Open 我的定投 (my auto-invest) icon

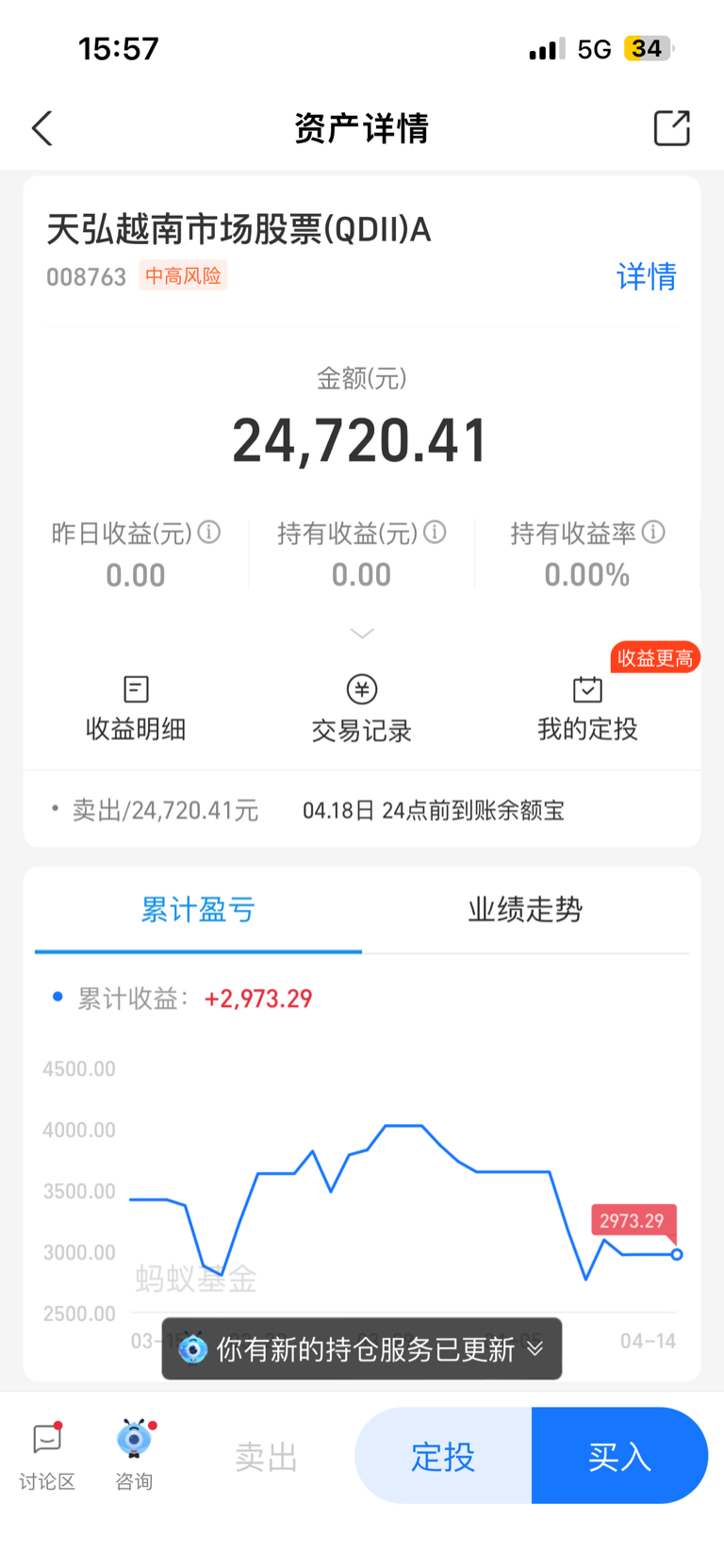pyautogui.click(x=586, y=706)
